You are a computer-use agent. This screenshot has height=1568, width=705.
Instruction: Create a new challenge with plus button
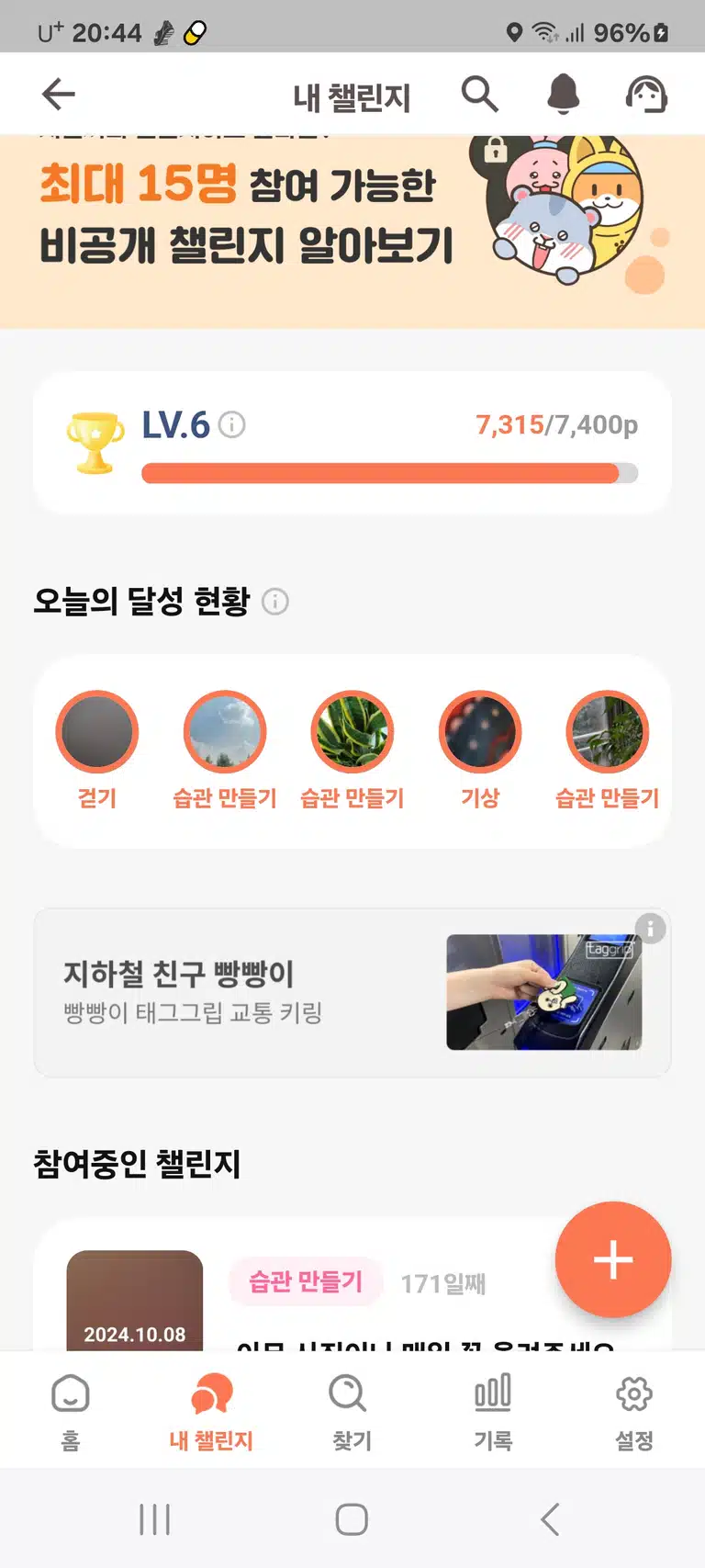tap(613, 1259)
